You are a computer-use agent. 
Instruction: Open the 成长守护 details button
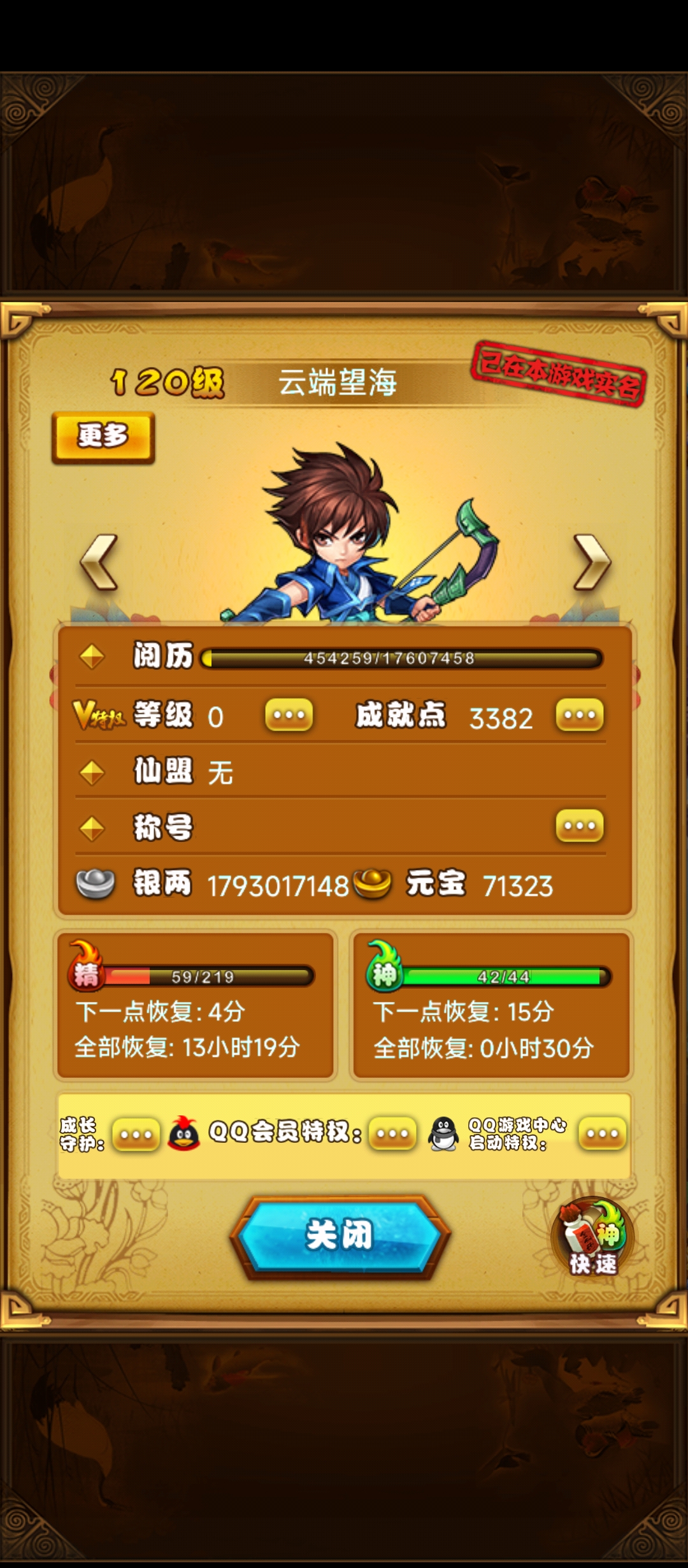point(136,1135)
